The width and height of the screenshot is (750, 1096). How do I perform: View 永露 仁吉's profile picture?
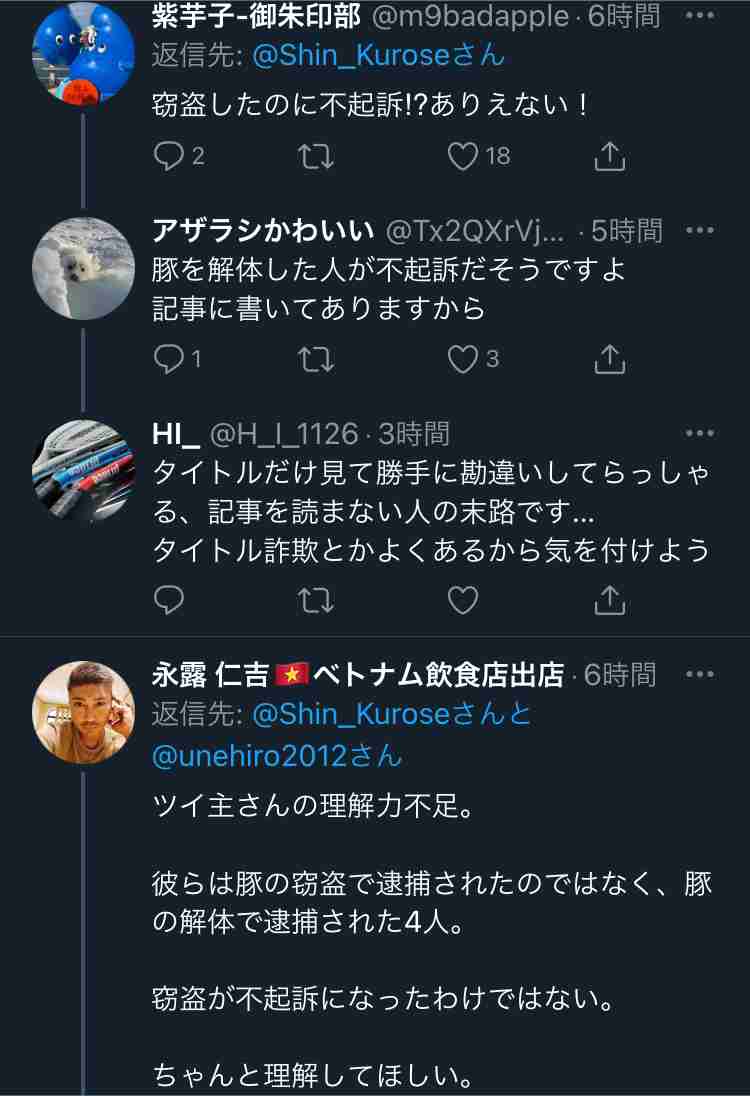point(84,710)
